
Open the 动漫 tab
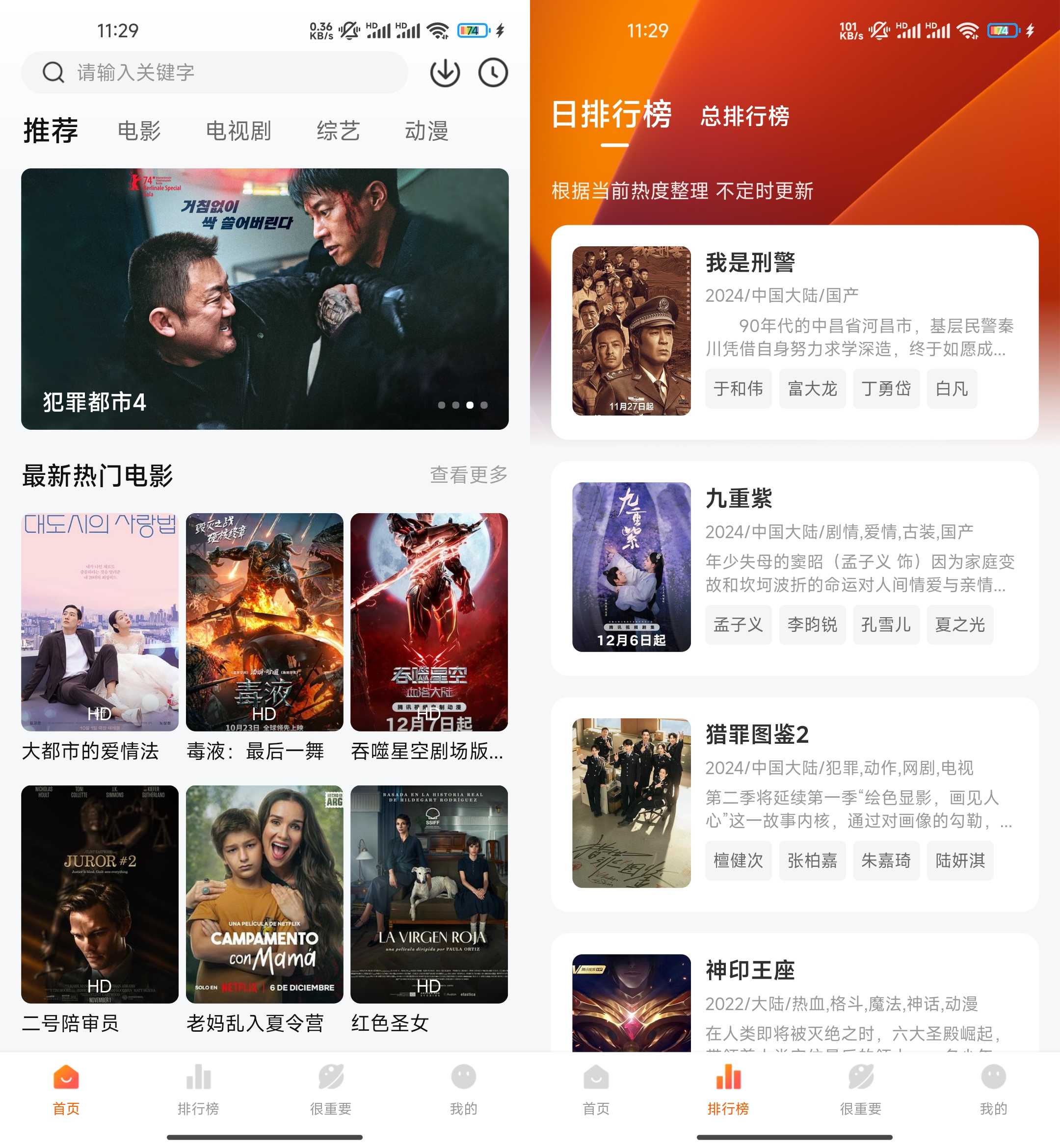(x=426, y=131)
